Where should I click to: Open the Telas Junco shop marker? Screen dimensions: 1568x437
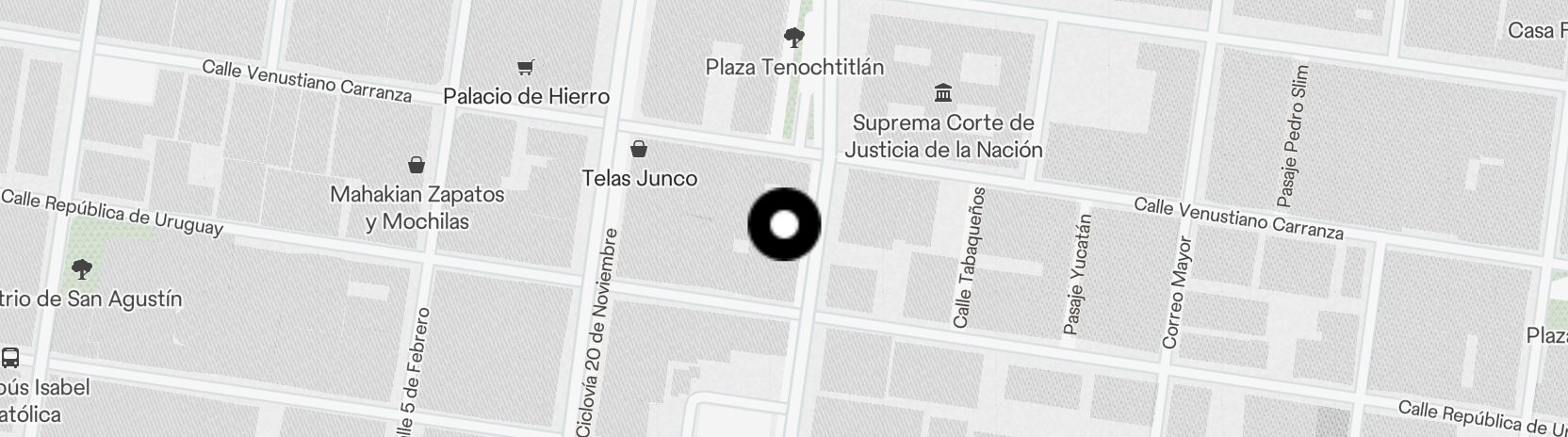[639, 149]
